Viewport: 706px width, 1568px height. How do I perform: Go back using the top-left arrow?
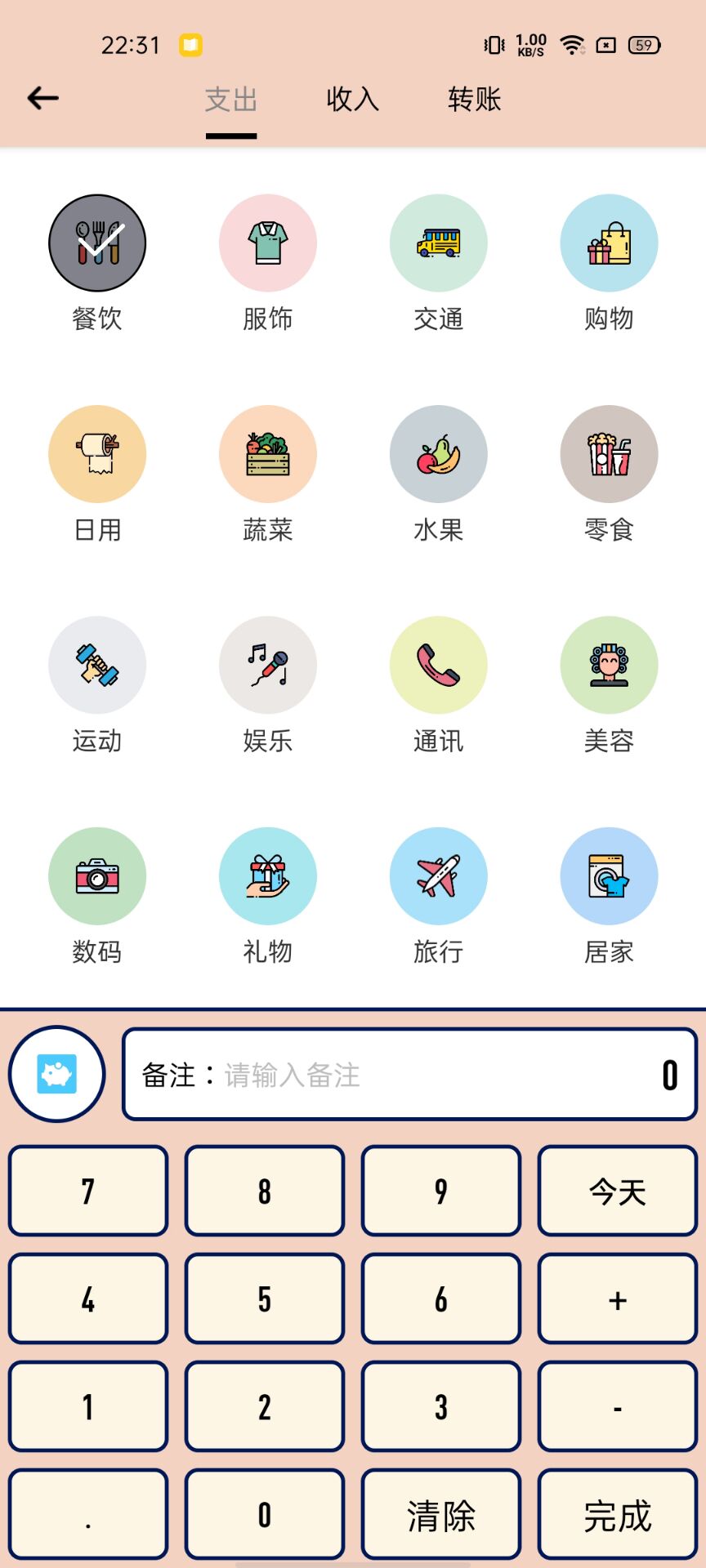[x=43, y=99]
